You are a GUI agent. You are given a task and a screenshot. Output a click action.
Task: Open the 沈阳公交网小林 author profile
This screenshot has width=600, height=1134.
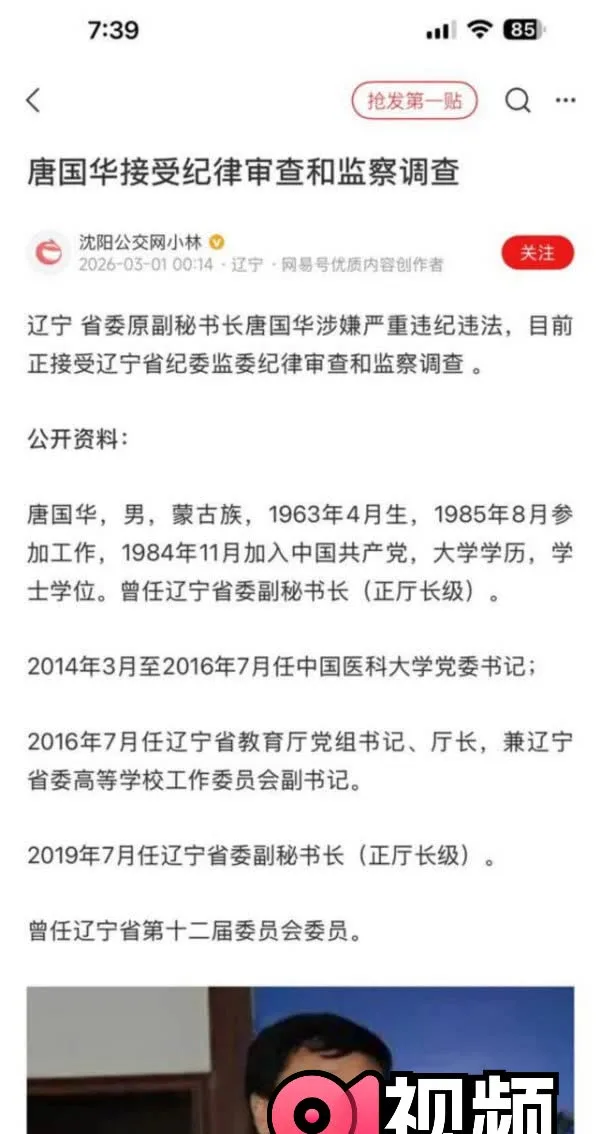142,242
